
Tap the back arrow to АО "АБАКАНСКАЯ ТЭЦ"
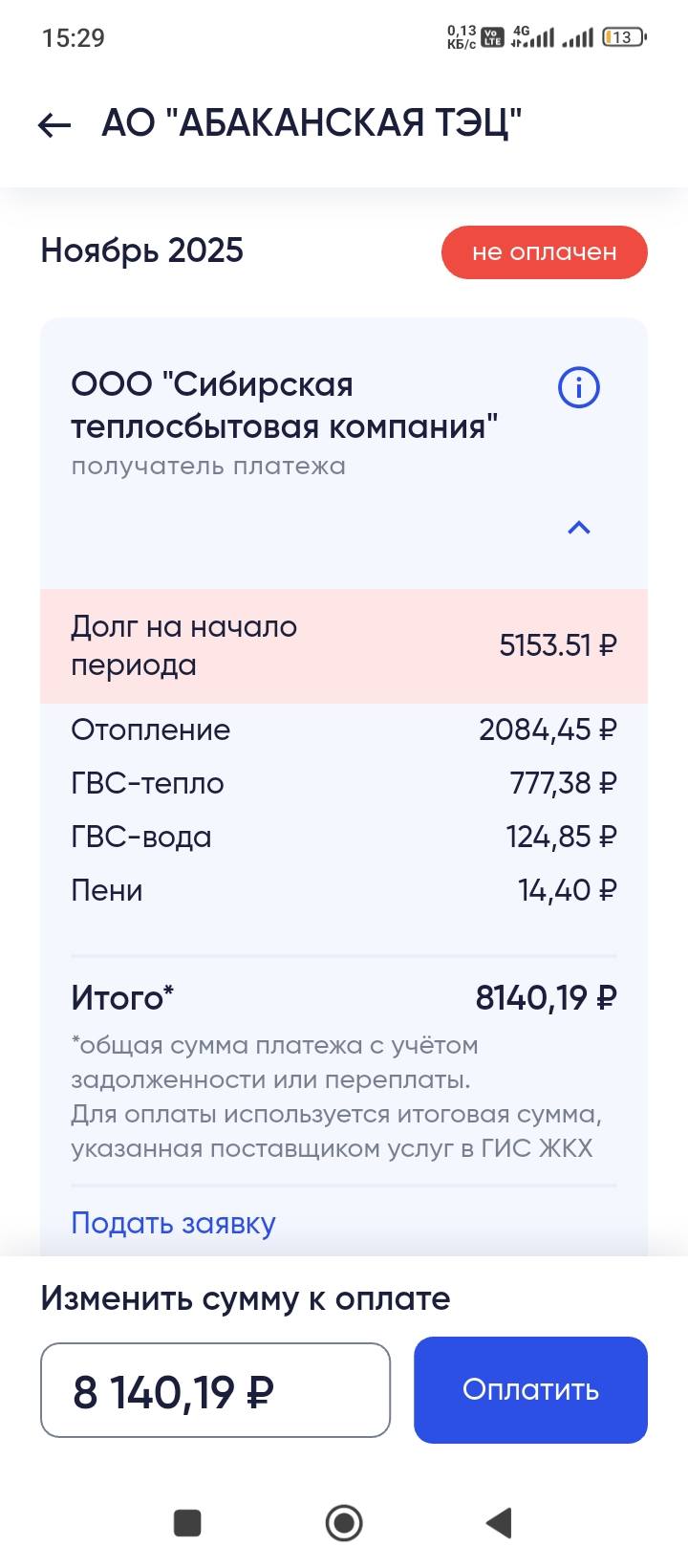54,123
